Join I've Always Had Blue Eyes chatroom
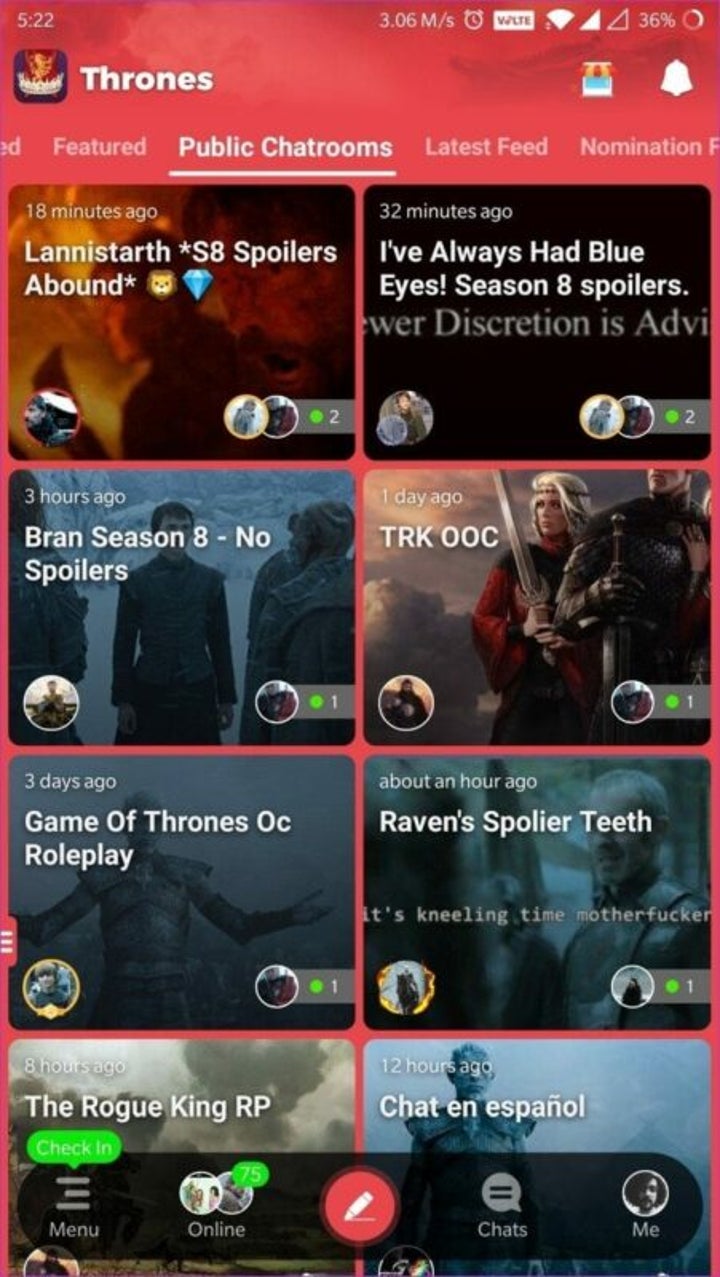Image resolution: width=720 pixels, height=1277 pixels. pyautogui.click(x=537, y=321)
